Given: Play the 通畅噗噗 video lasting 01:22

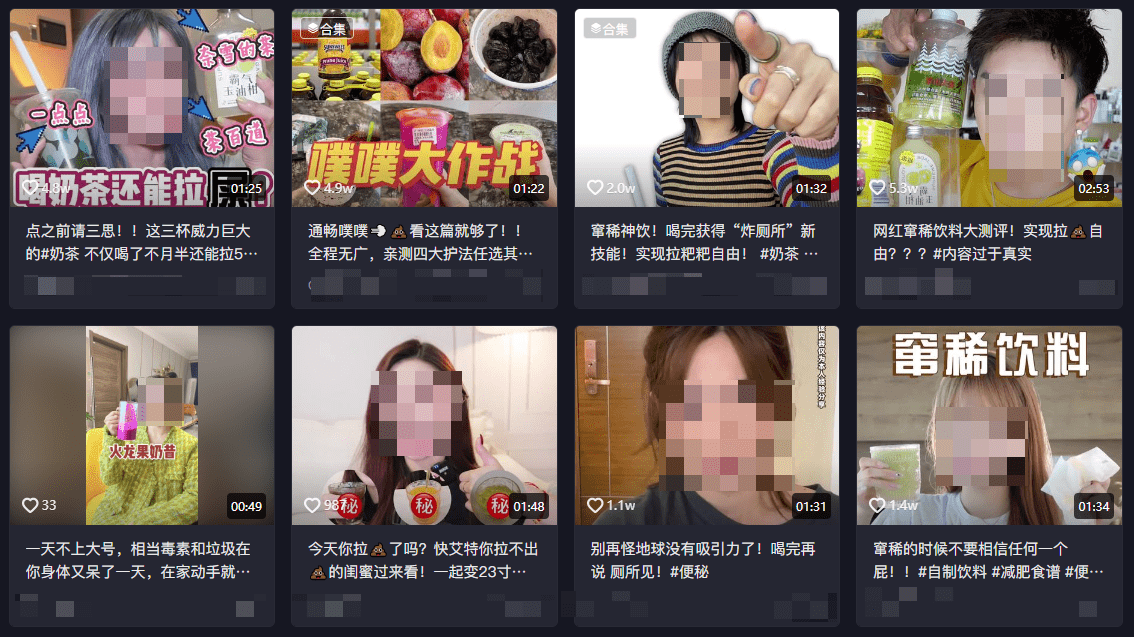Looking at the screenshot, I should [x=424, y=108].
